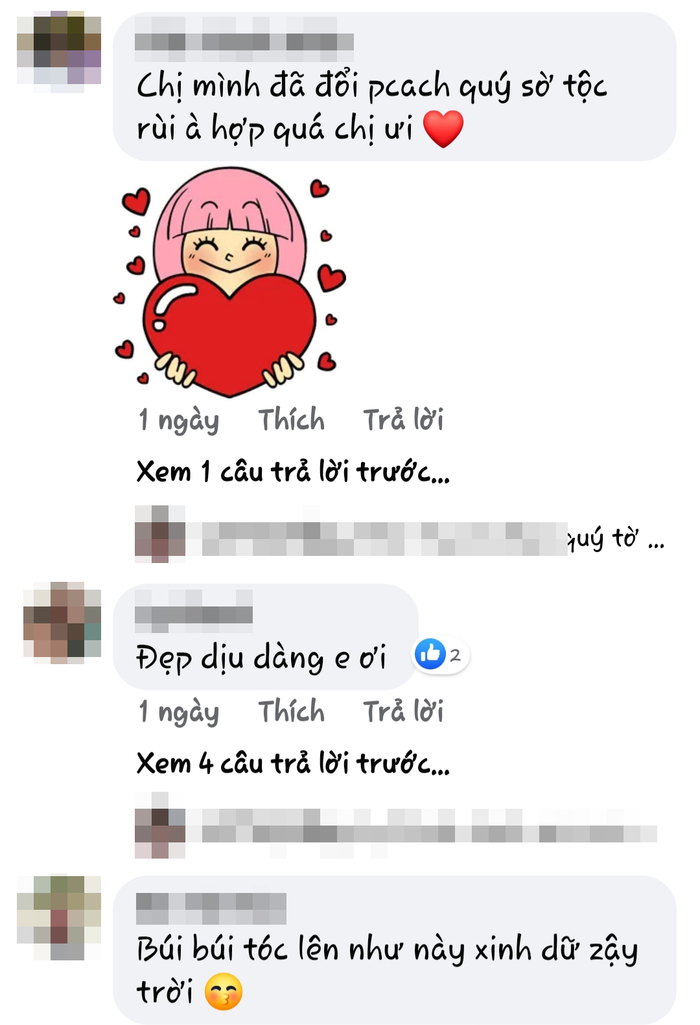Show "Xem 4 câu trả lời trước..." replies
700x1025 pixels.
pos(292,765)
